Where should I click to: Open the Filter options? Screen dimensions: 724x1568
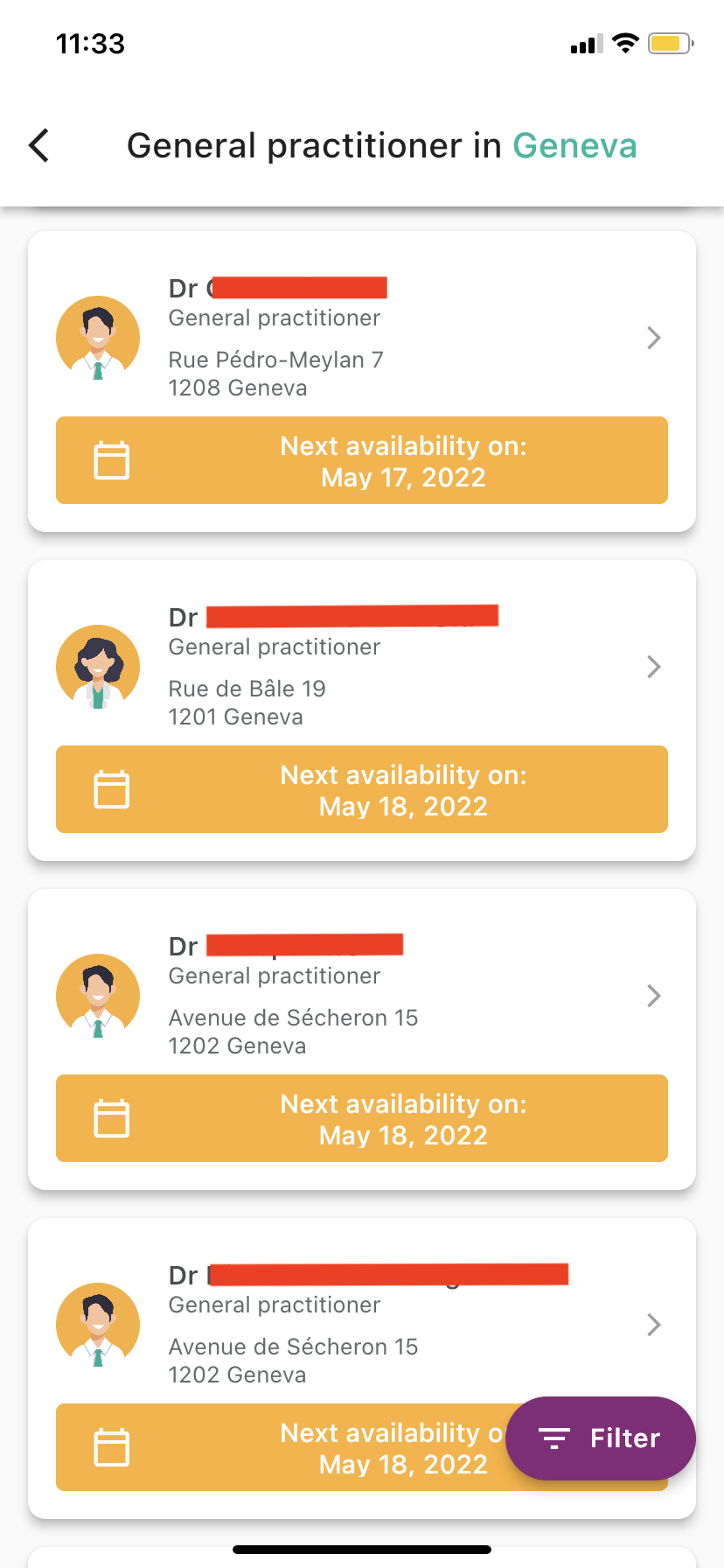(600, 1438)
